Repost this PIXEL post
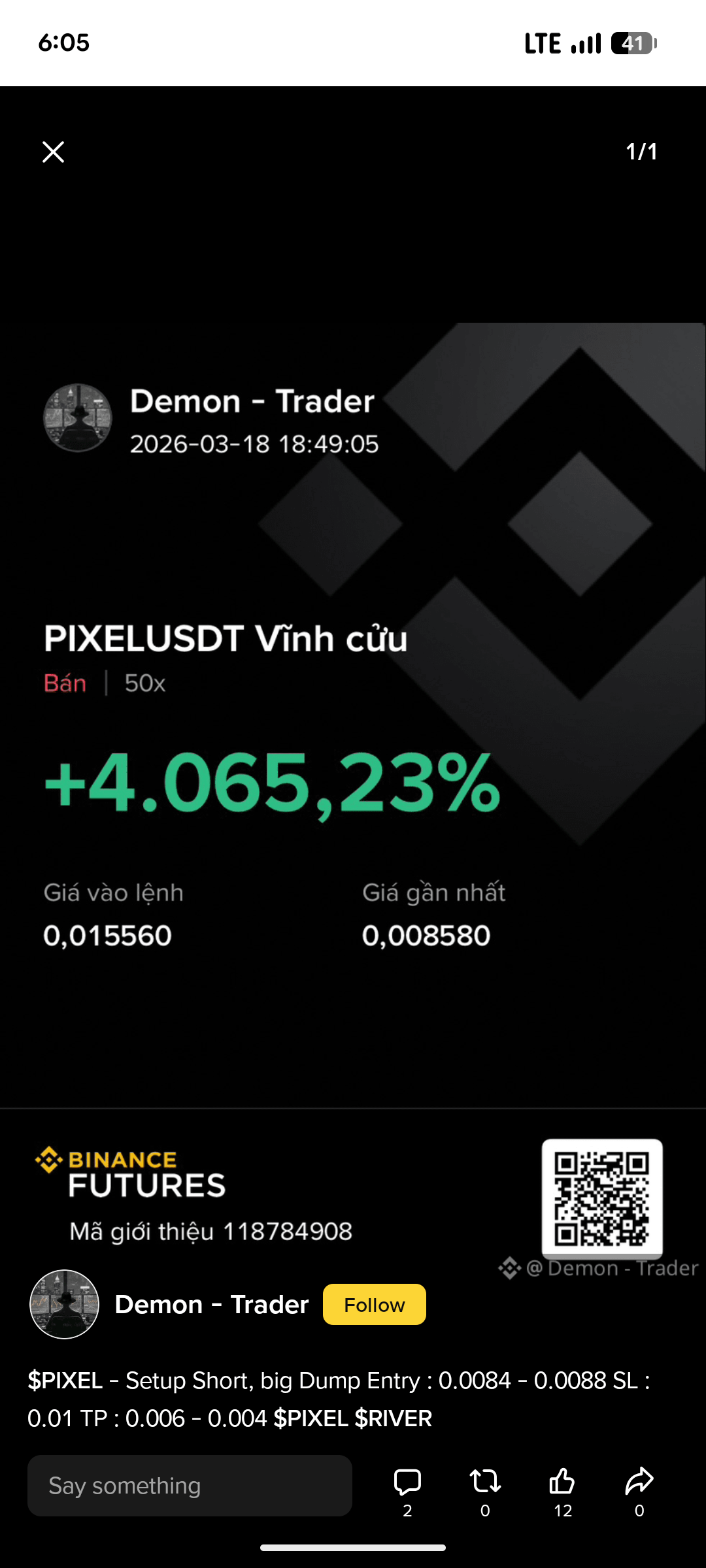This screenshot has width=706, height=1568. click(485, 1483)
